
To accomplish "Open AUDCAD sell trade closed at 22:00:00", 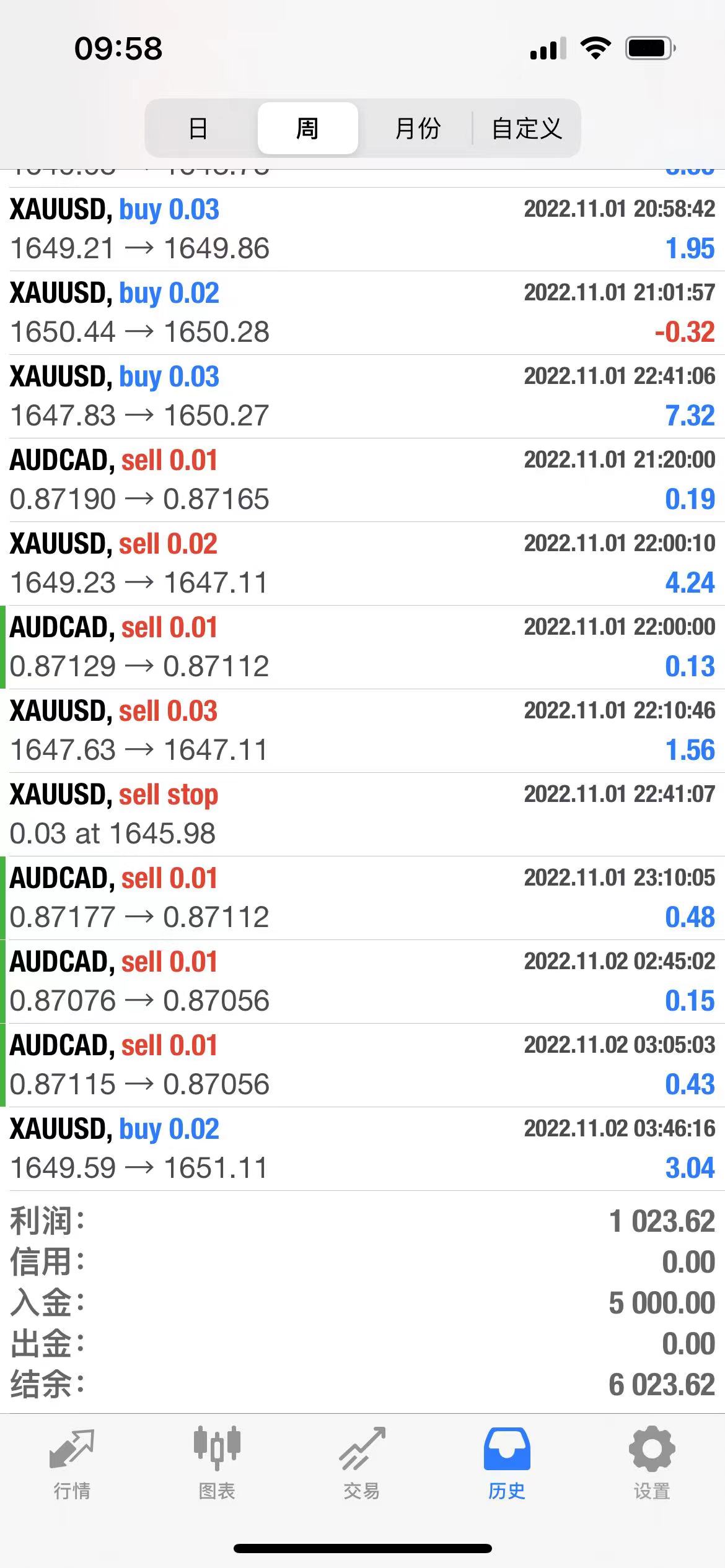I will (x=362, y=647).
